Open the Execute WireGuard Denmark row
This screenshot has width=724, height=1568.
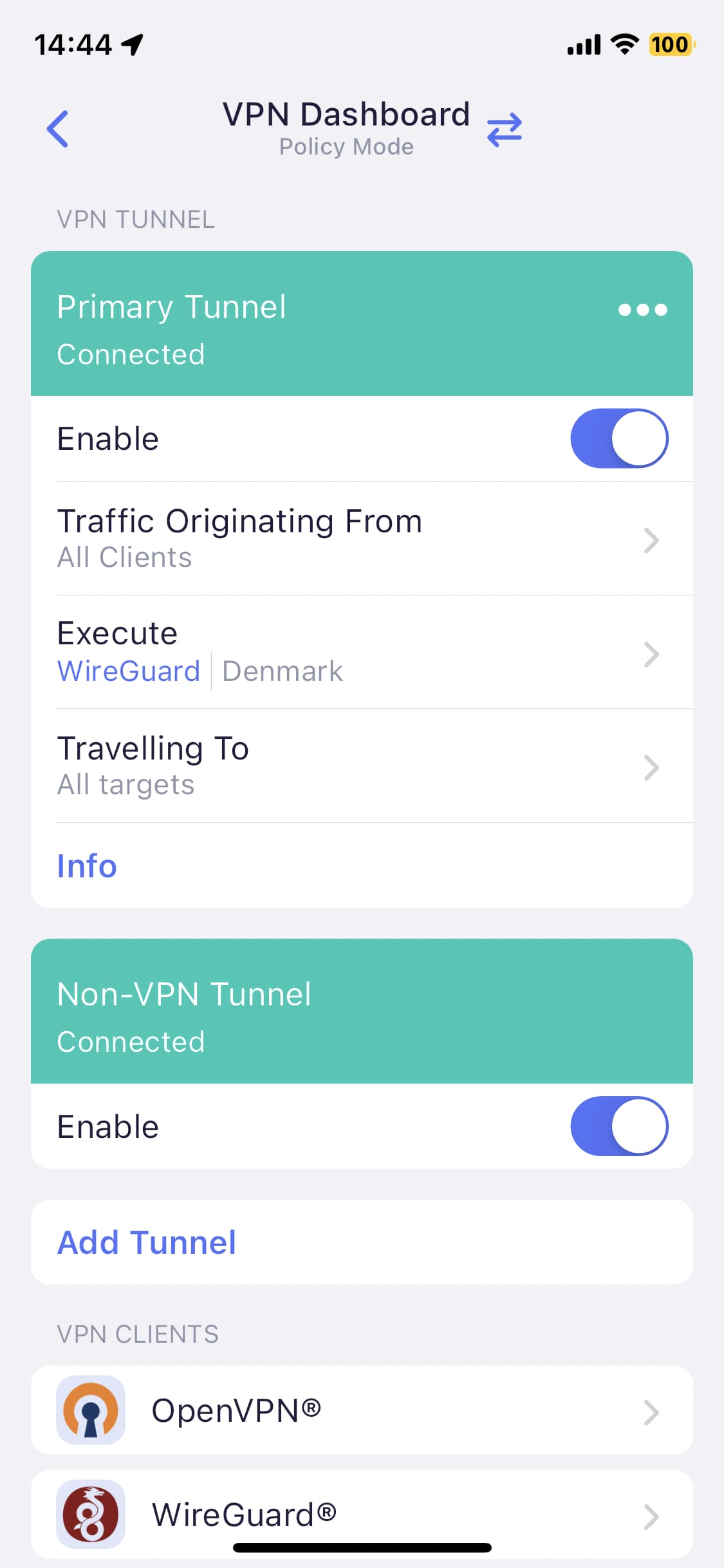362,652
